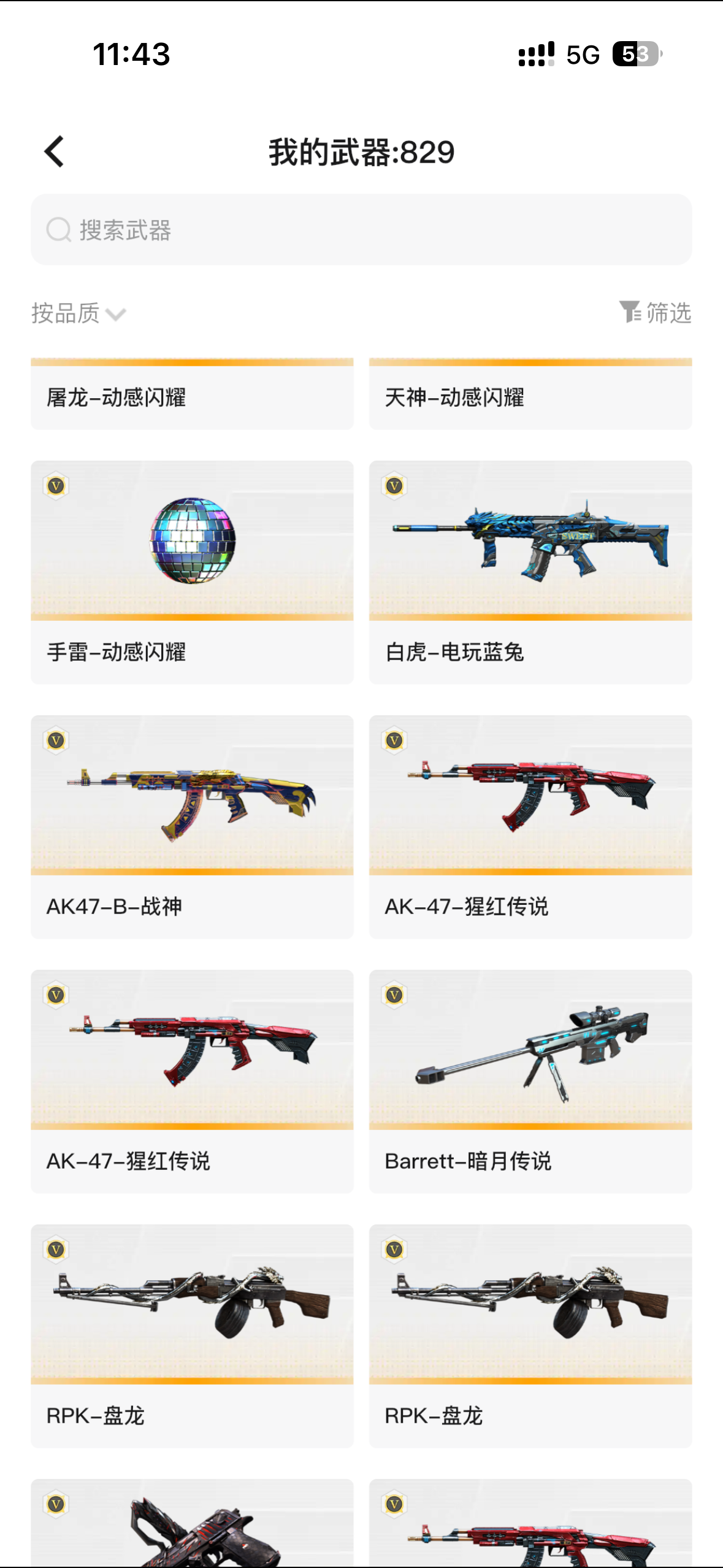The height and width of the screenshot is (1568, 723).
Task: View the 白虎-电玩蓝兔 weapon card
Action: coord(530,572)
